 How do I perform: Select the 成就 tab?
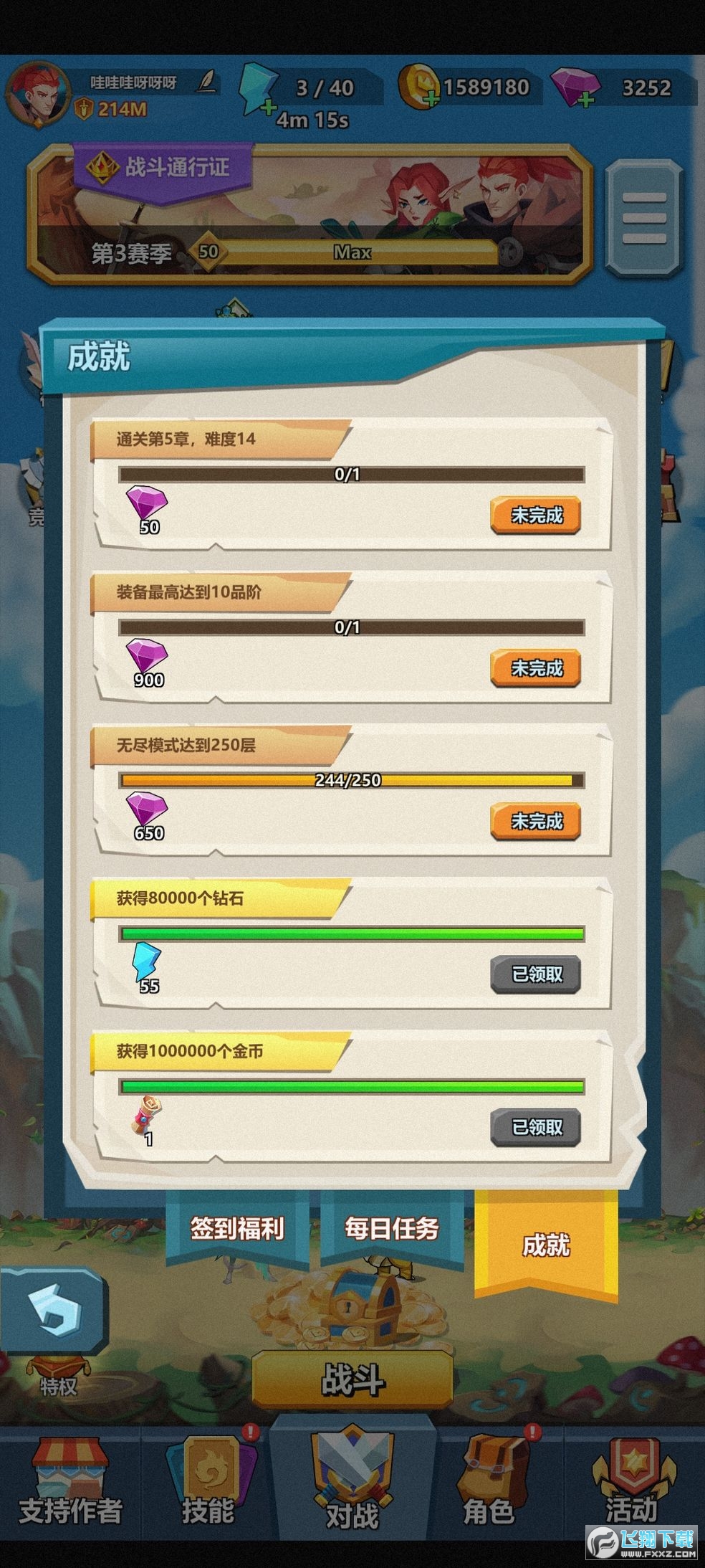(x=546, y=1245)
